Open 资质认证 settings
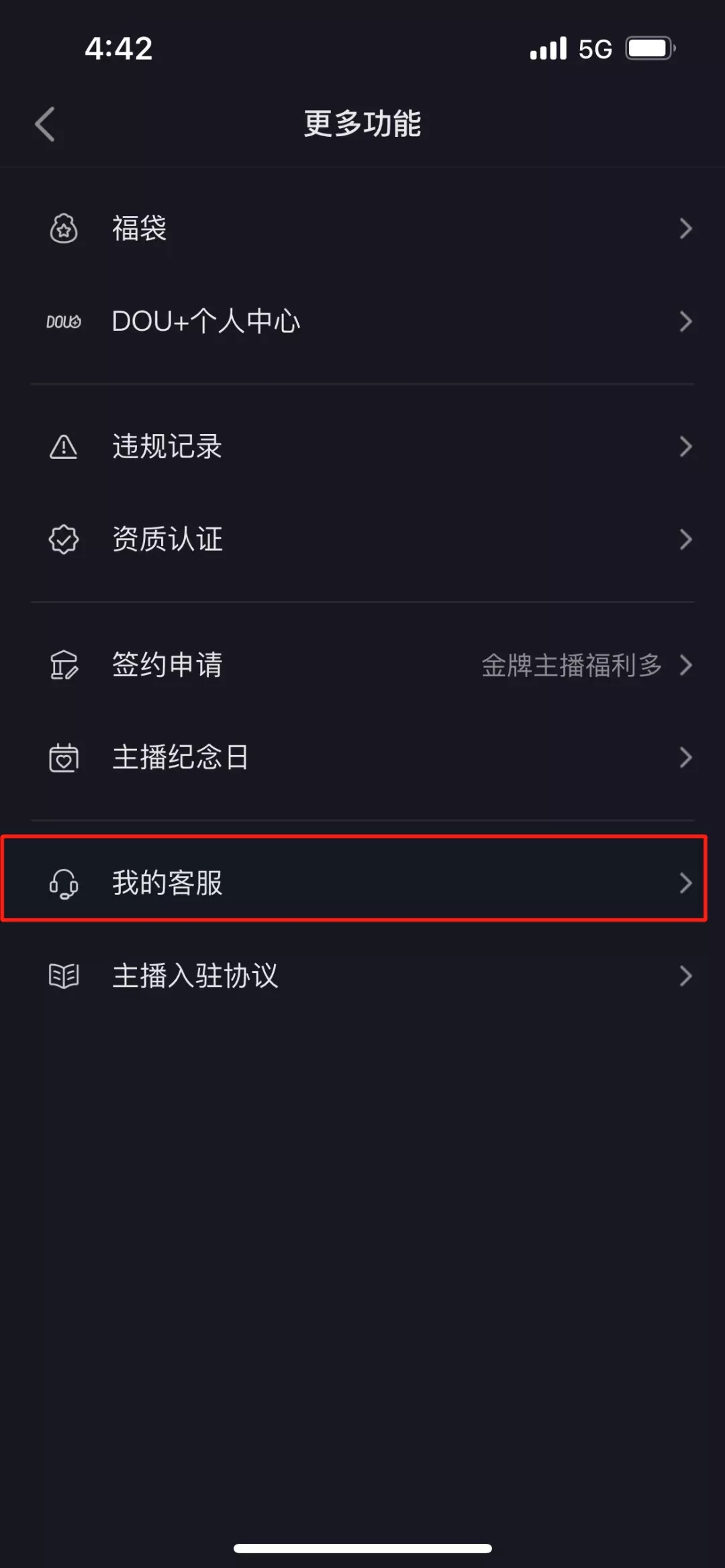 pos(362,539)
